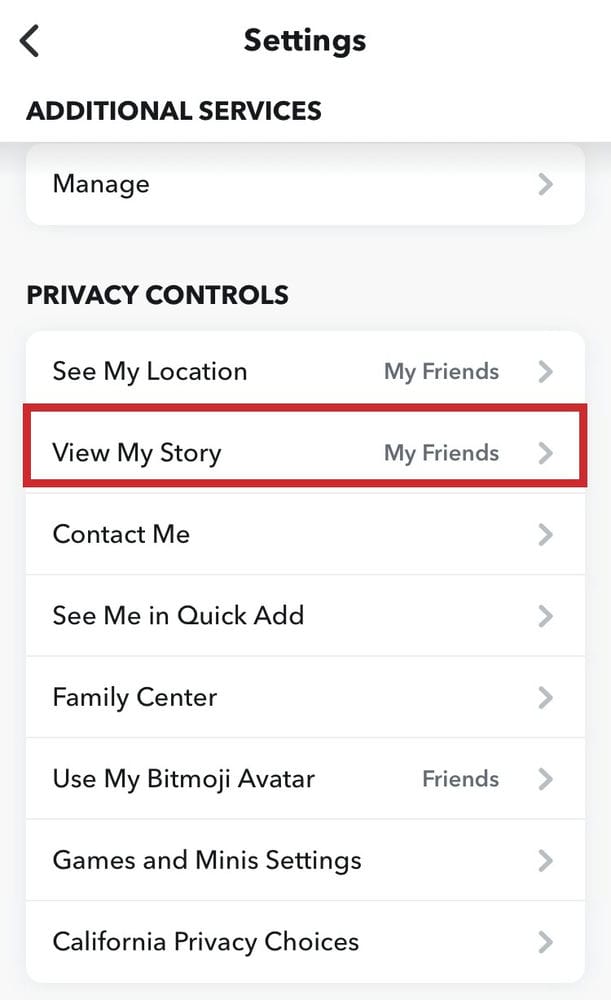The height and width of the screenshot is (1000, 611).
Task: Open View My Story privacy setting
Action: (x=304, y=453)
